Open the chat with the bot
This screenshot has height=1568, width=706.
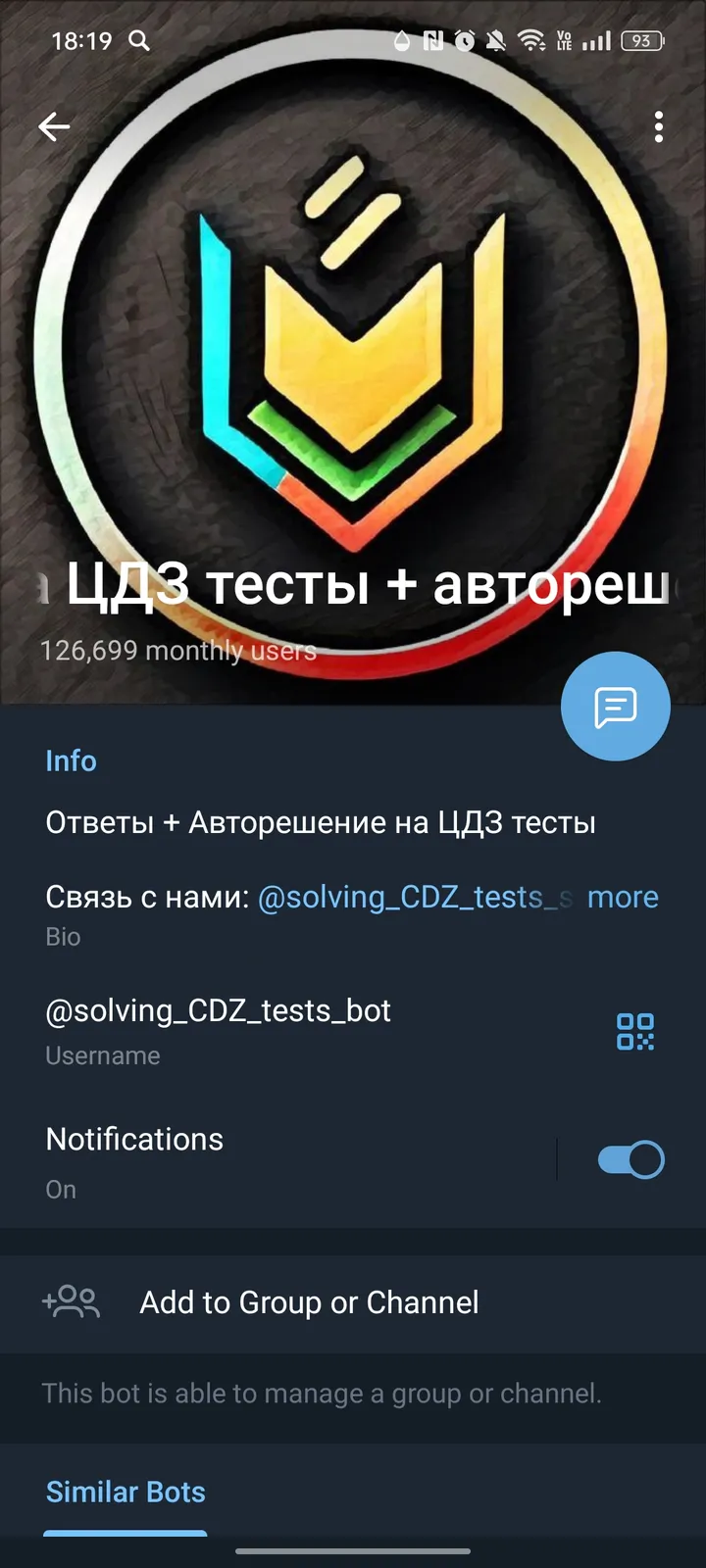615,706
